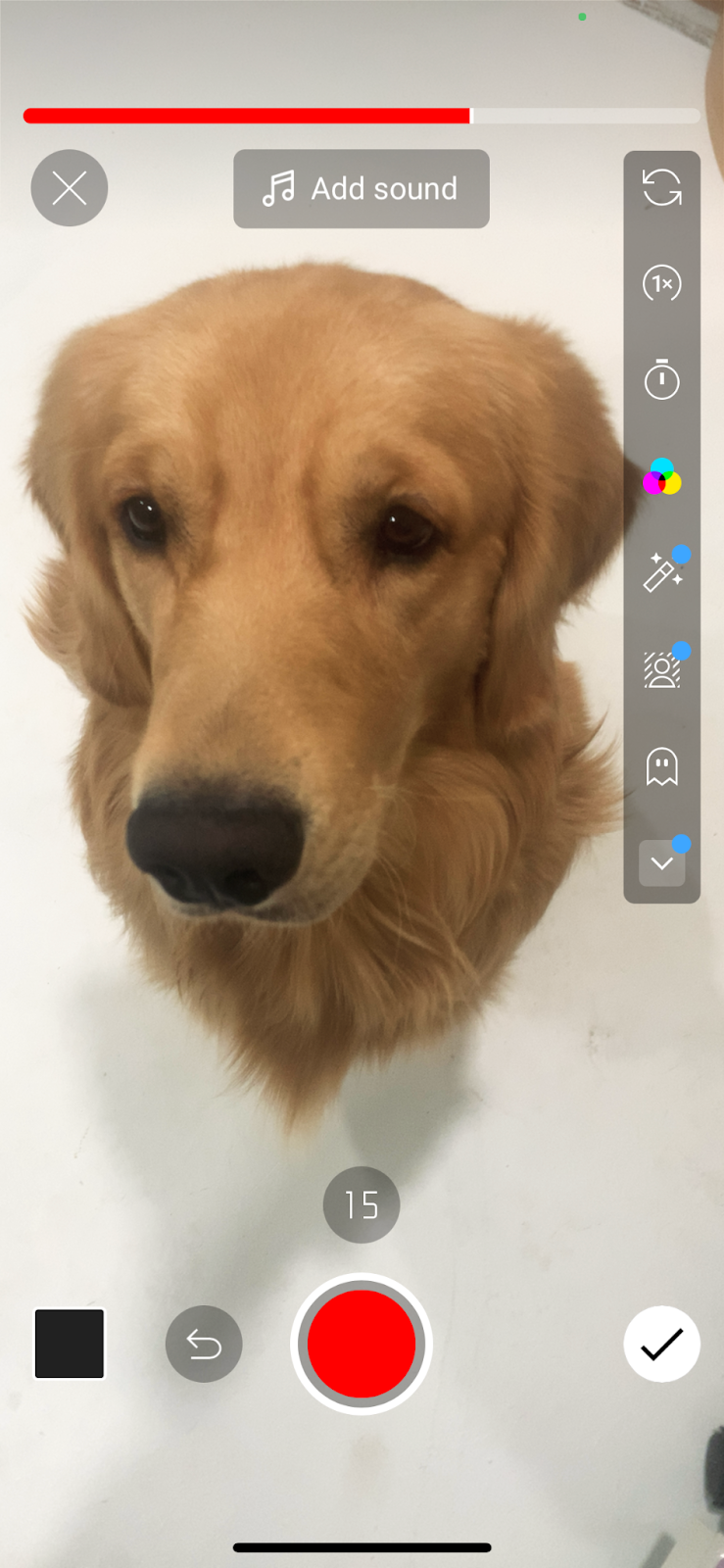Open the color filters
Screen dimensions: 724x1568
(x=661, y=477)
